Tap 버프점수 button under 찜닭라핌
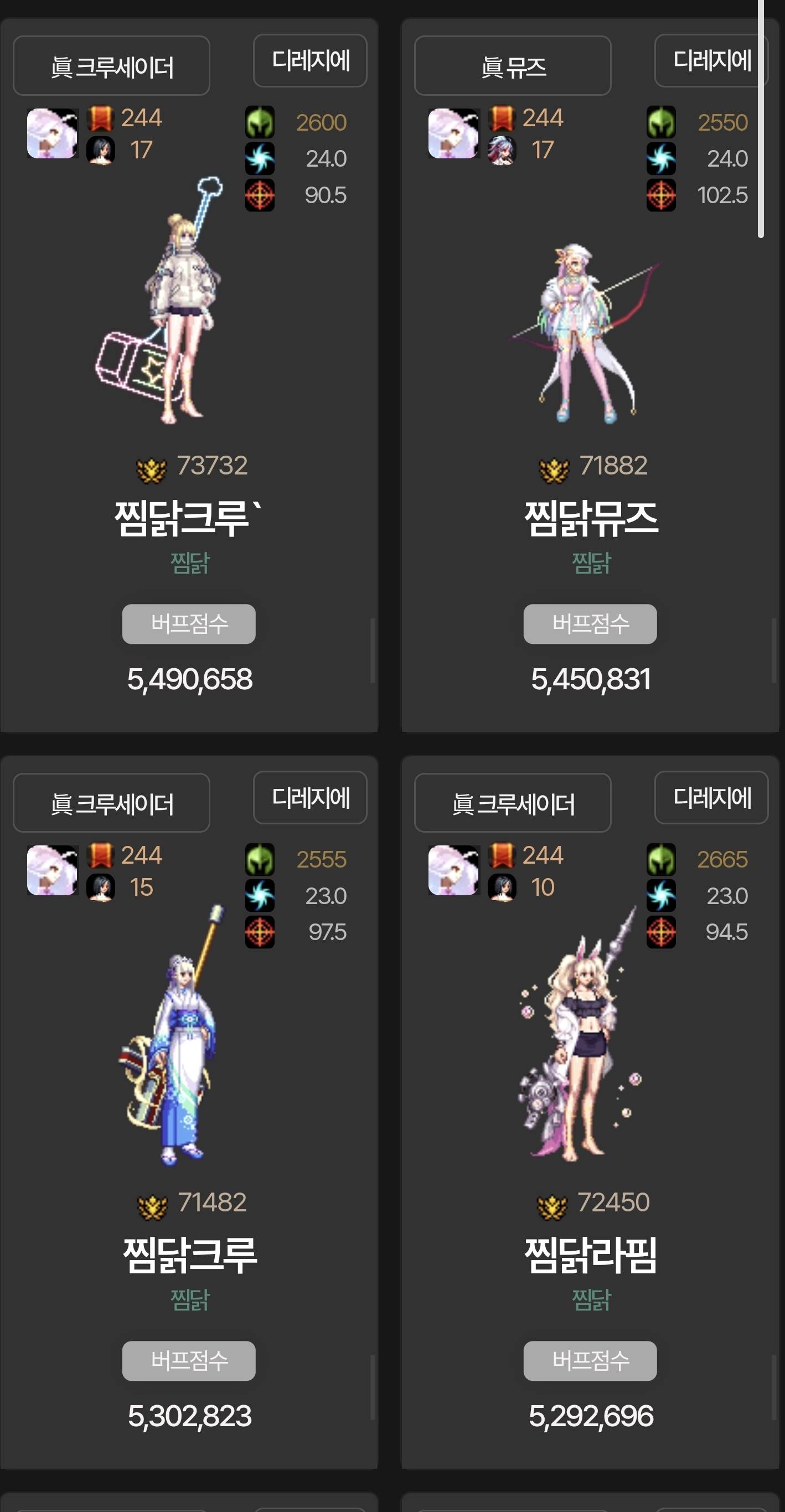 tap(590, 1360)
